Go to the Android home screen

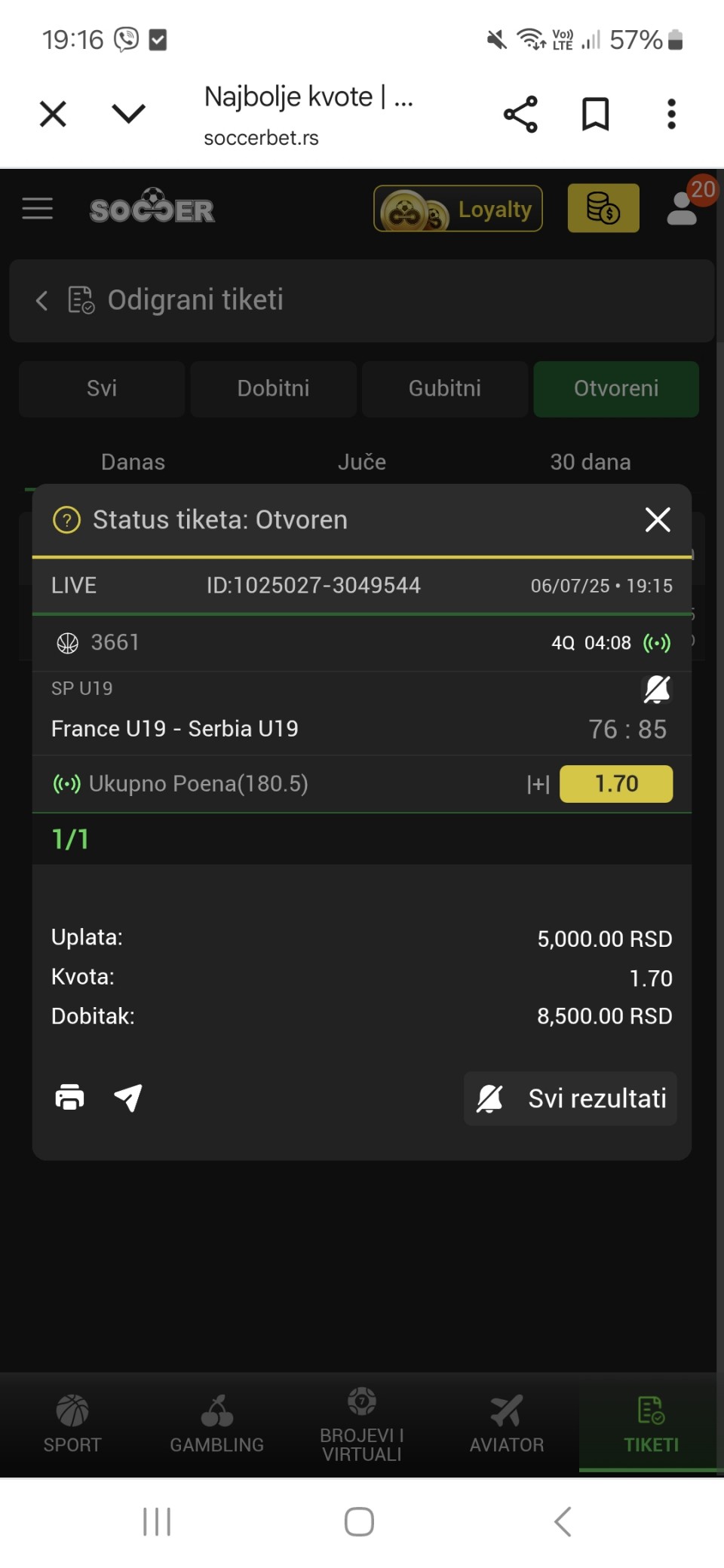pos(359,1521)
